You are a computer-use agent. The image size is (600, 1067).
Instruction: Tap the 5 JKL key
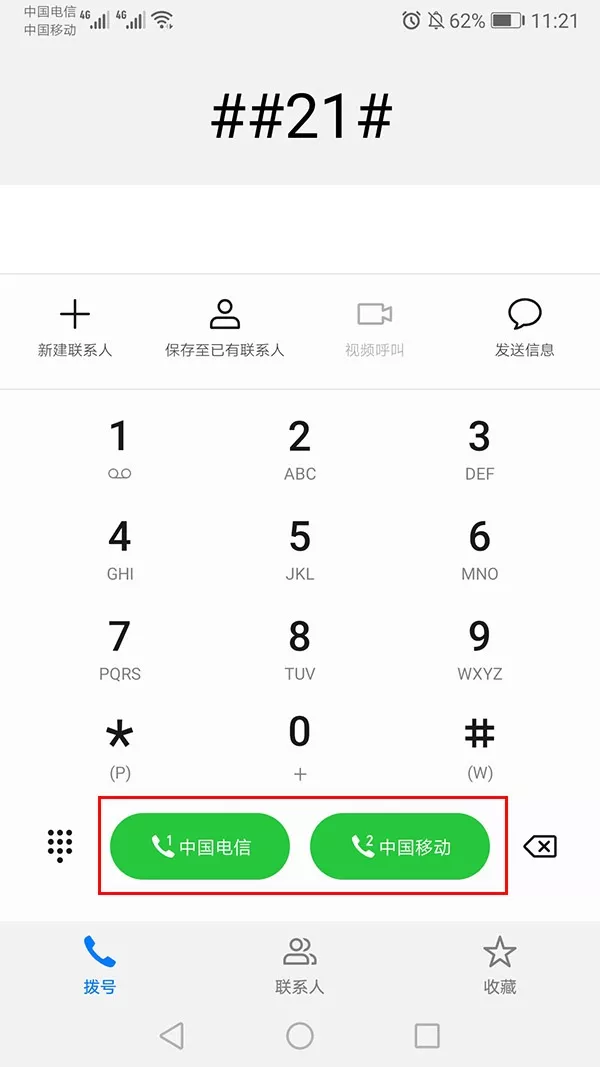pos(300,550)
